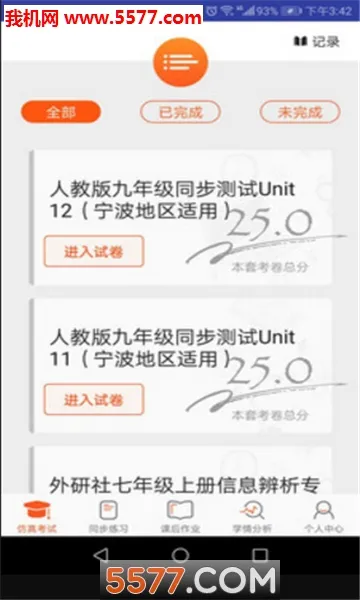The image size is (360, 600).
Task: Open the 记录 records page
Action: click(317, 42)
